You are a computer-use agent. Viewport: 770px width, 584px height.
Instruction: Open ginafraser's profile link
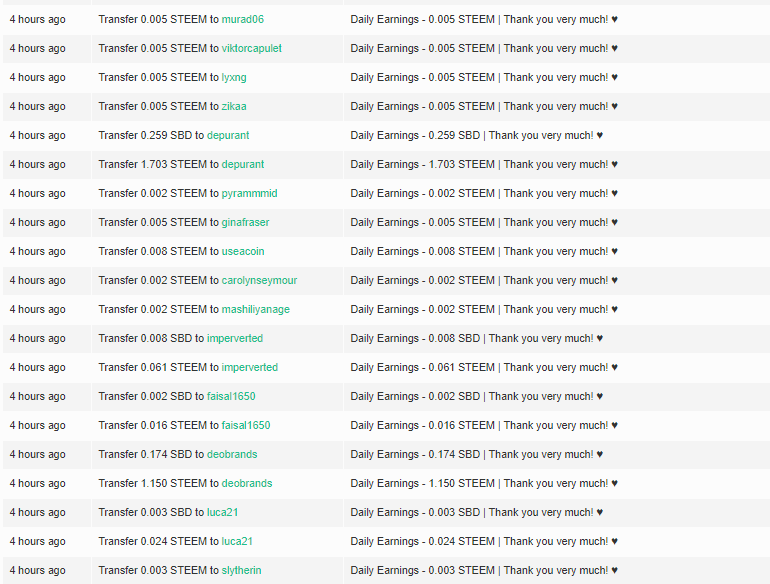245,222
